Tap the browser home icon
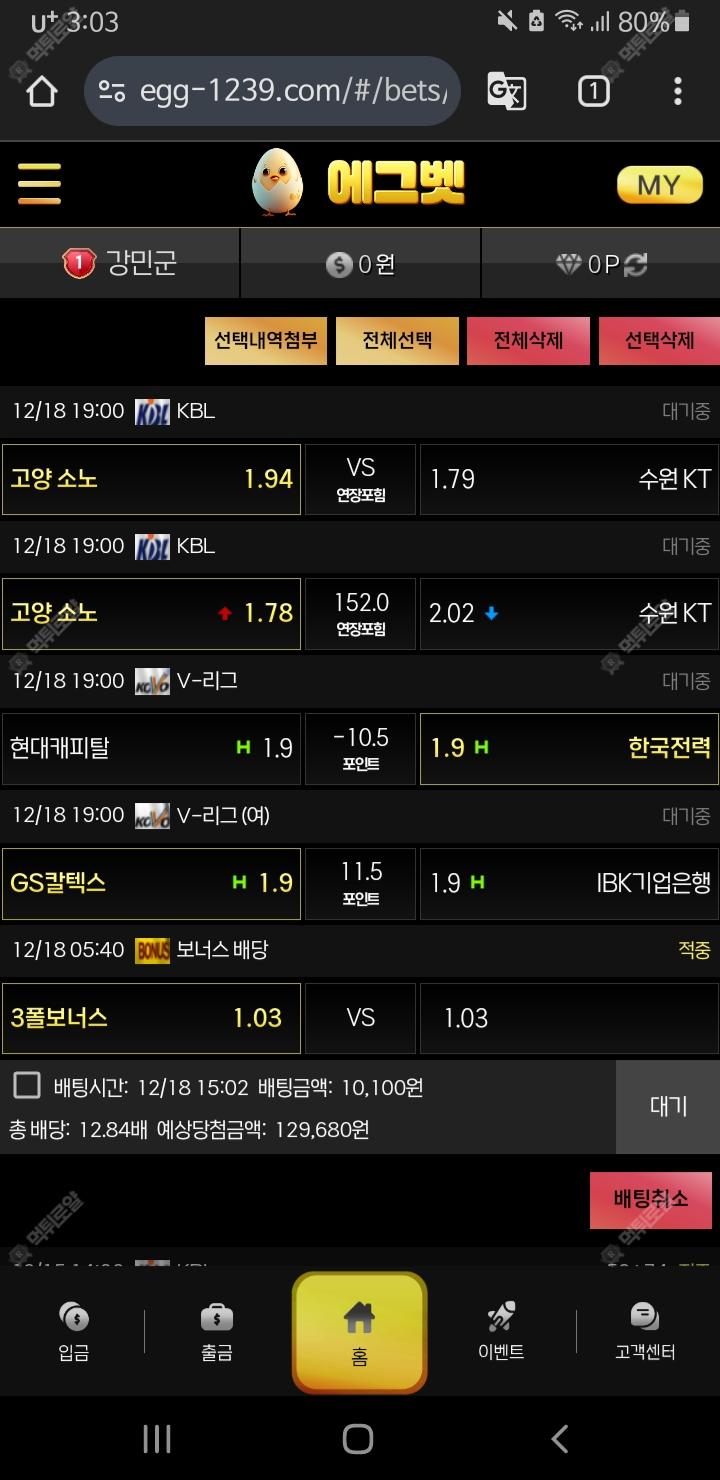 click(42, 91)
